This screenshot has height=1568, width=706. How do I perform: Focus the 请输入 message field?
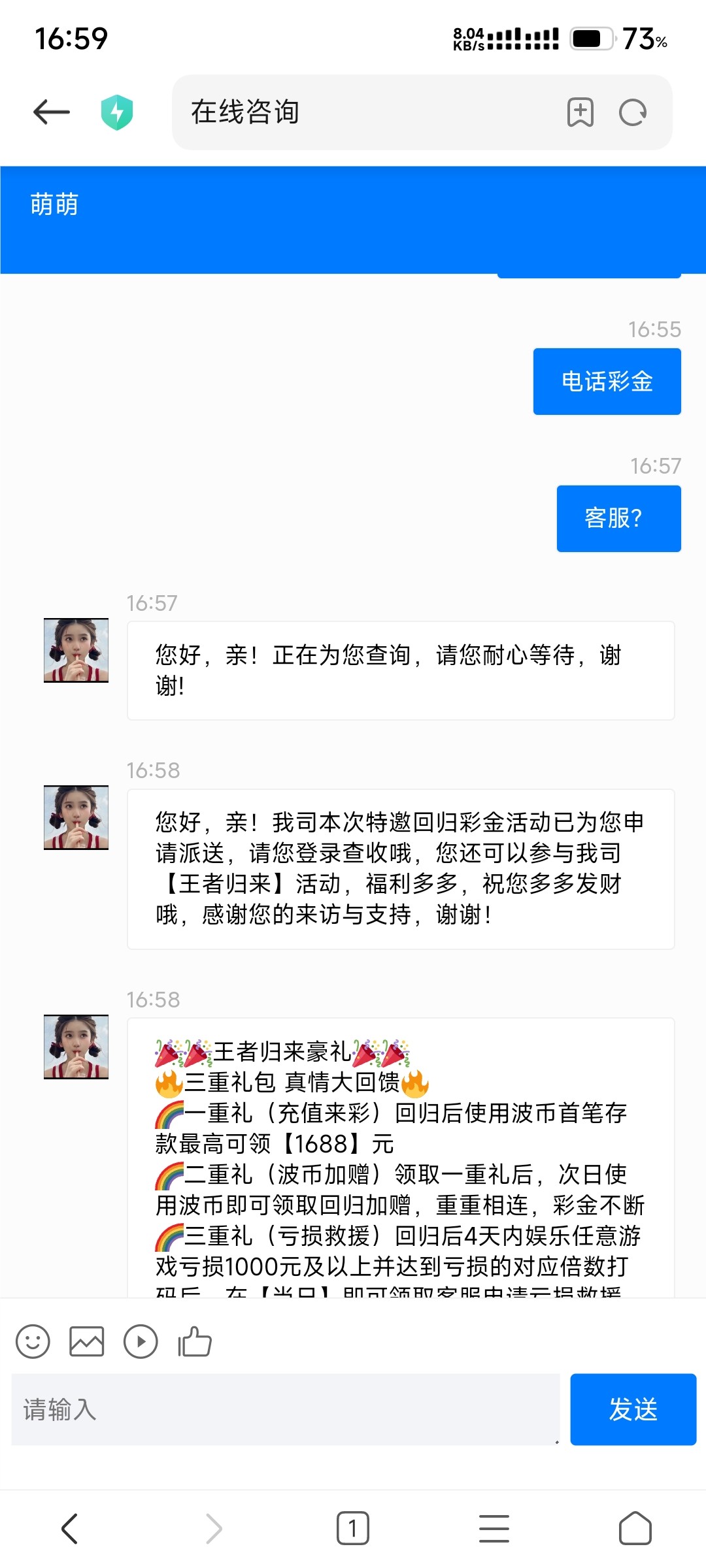click(x=286, y=1409)
